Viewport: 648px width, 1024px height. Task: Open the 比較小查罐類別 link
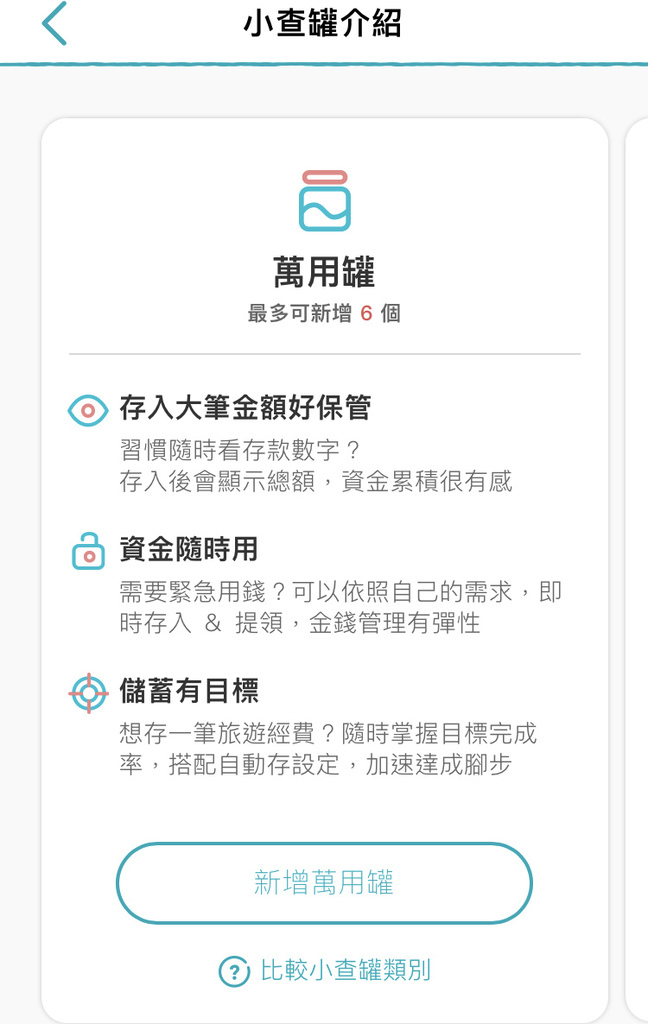tap(326, 970)
